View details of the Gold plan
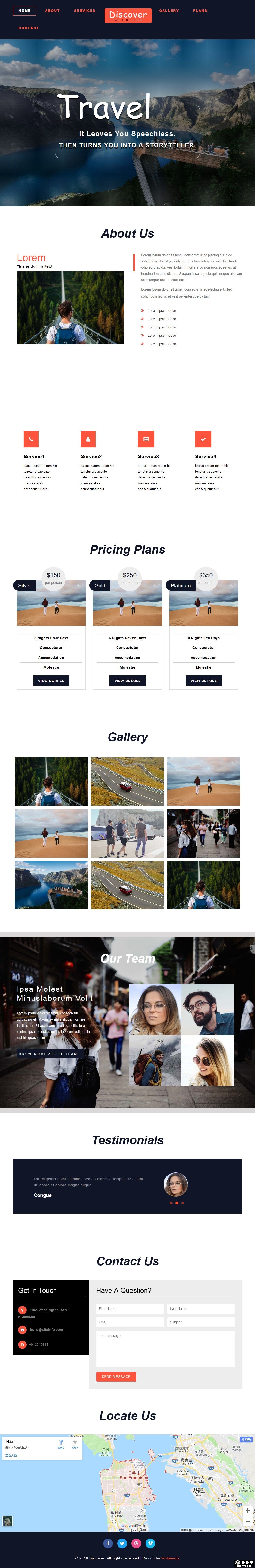This screenshot has height=1568, width=255. [x=127, y=681]
